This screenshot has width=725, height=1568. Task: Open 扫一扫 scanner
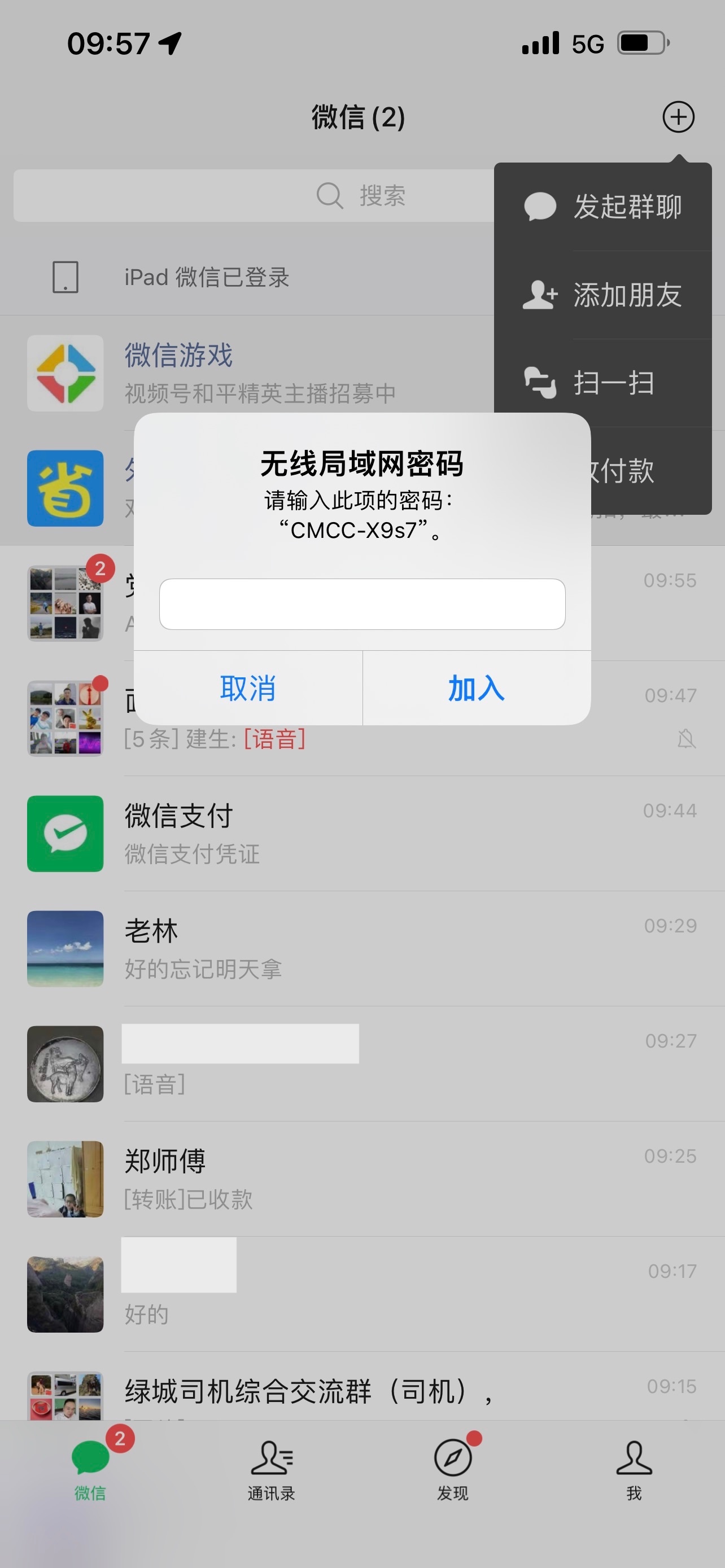tap(602, 383)
